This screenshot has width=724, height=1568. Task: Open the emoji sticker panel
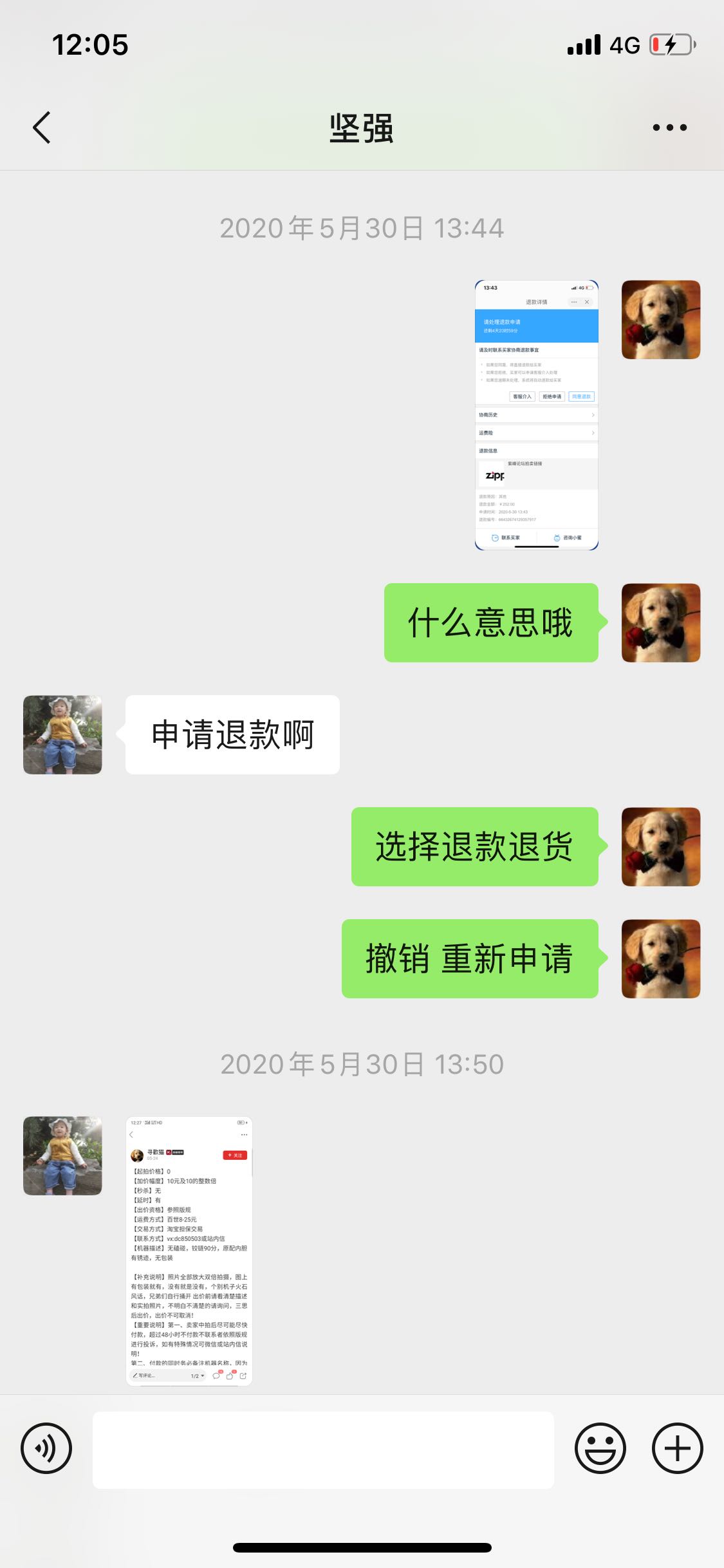pos(600,1449)
